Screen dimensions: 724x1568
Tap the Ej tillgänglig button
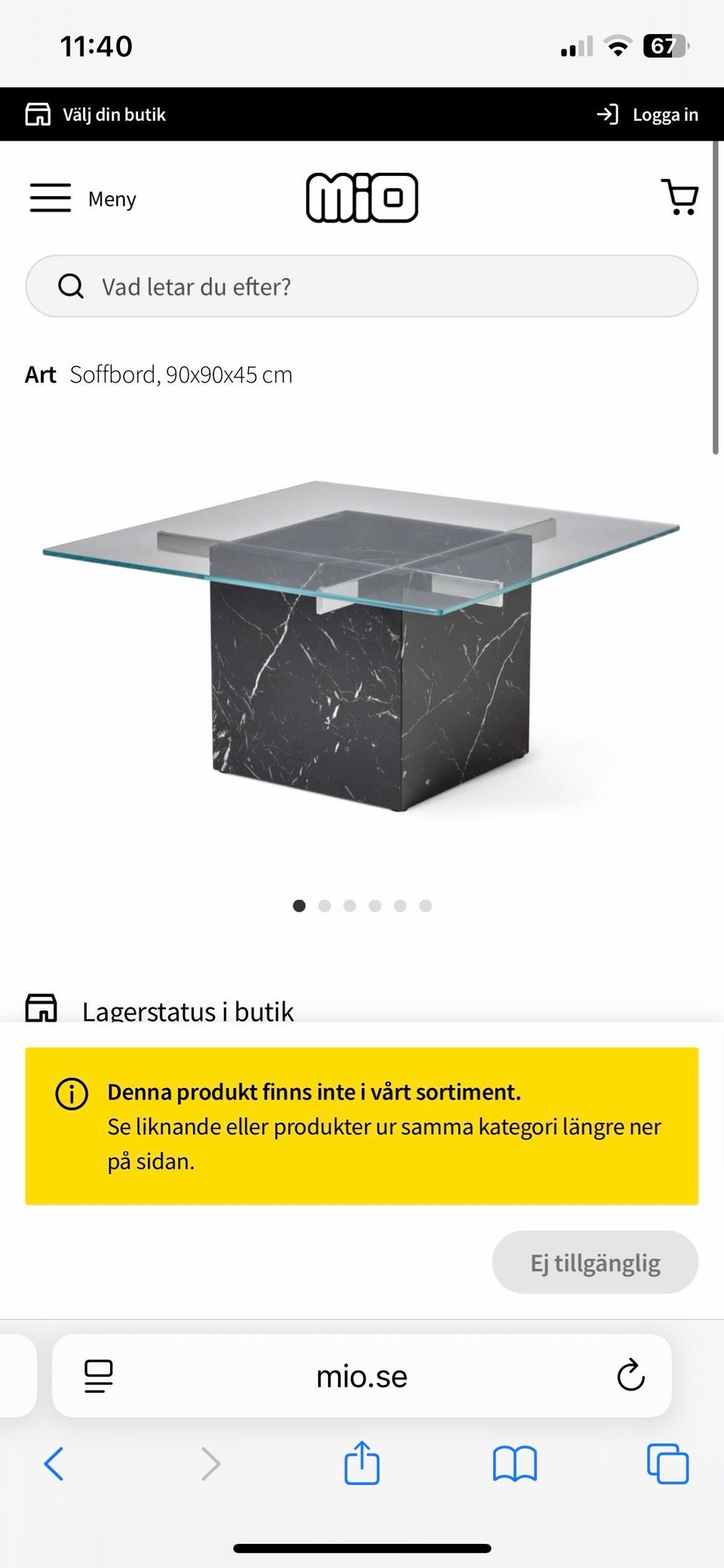(595, 1262)
